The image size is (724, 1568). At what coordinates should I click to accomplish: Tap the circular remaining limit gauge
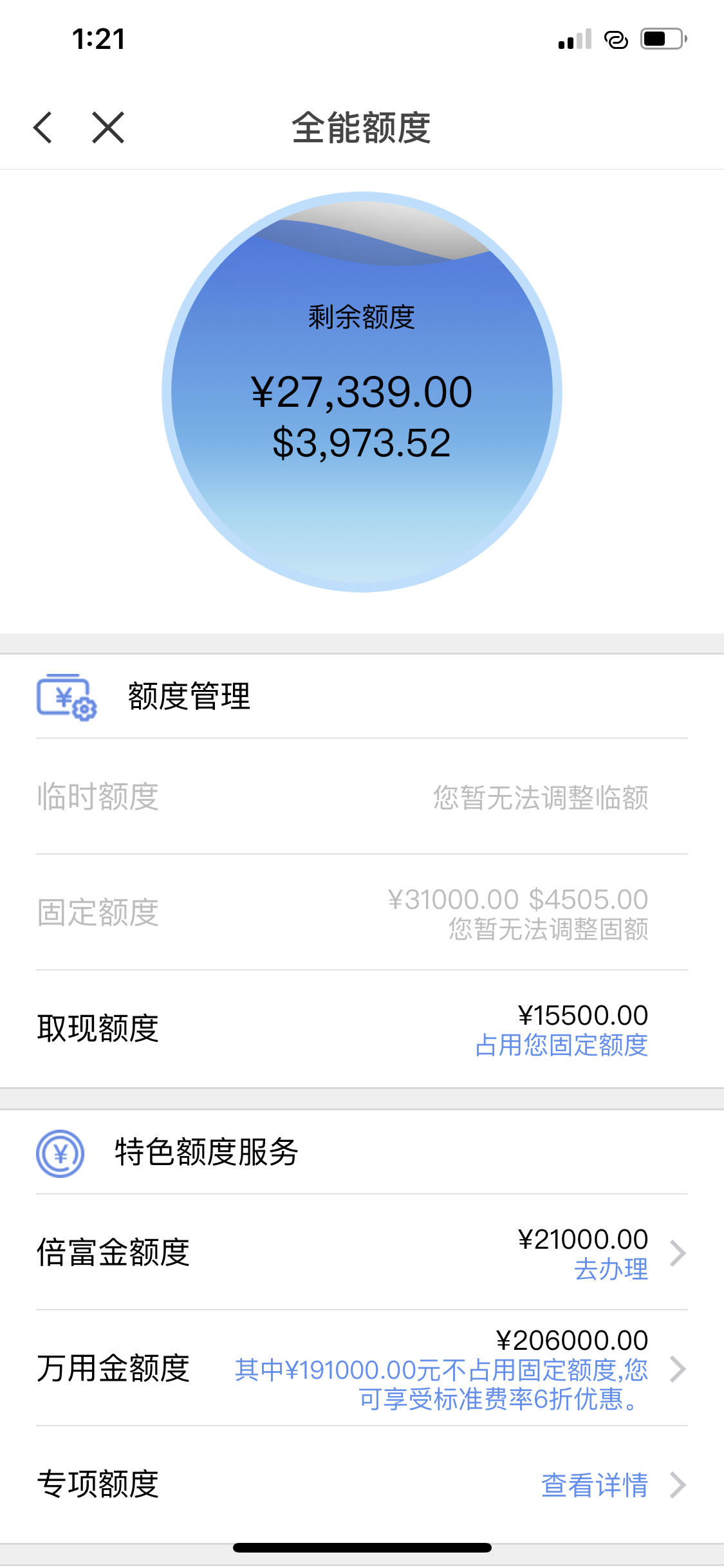(x=362, y=397)
